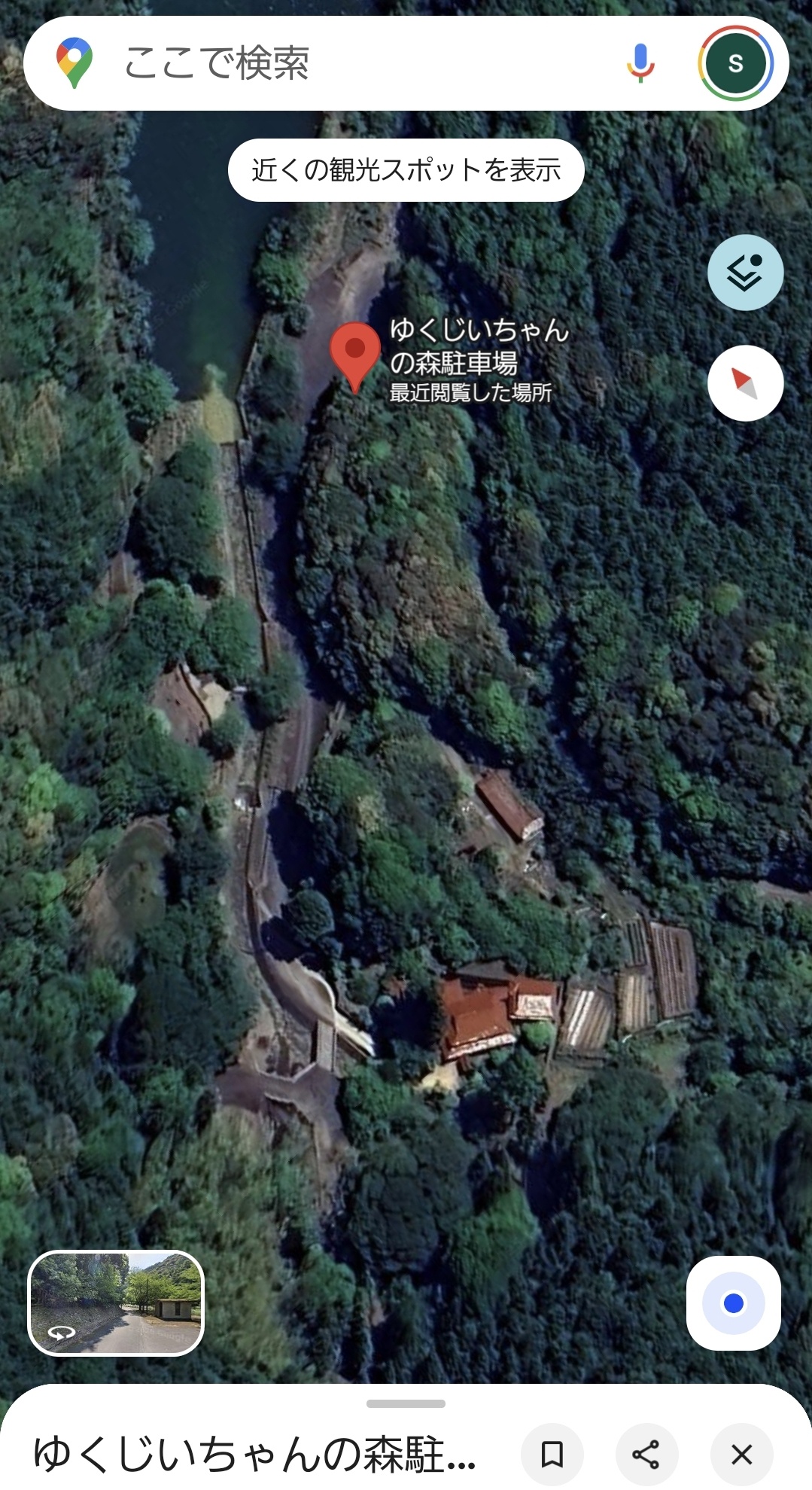Show nearby tourist spots chip
The image size is (812, 1490).
(x=406, y=170)
